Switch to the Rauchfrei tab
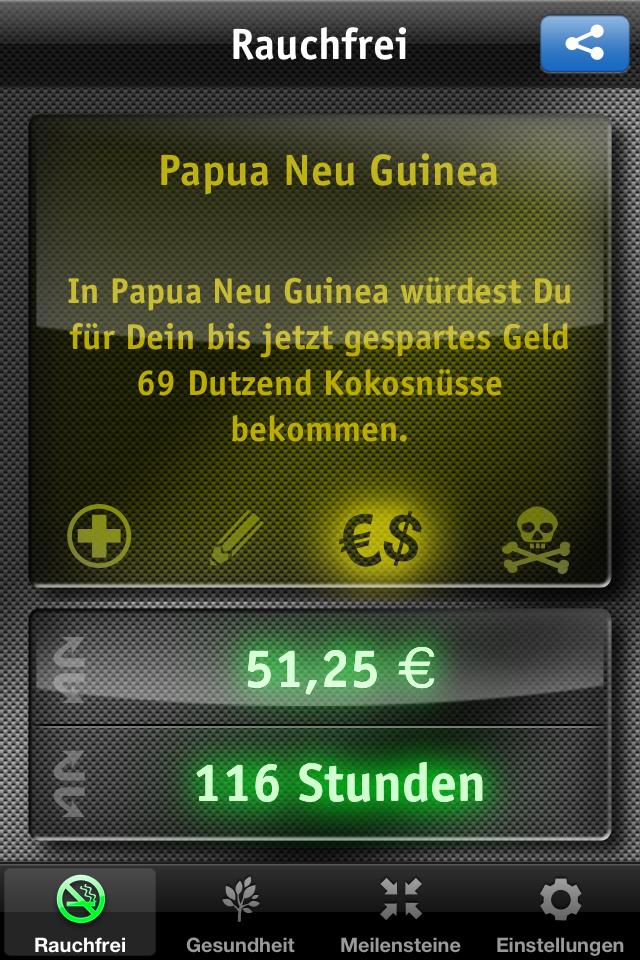640x960 pixels. tap(80, 912)
